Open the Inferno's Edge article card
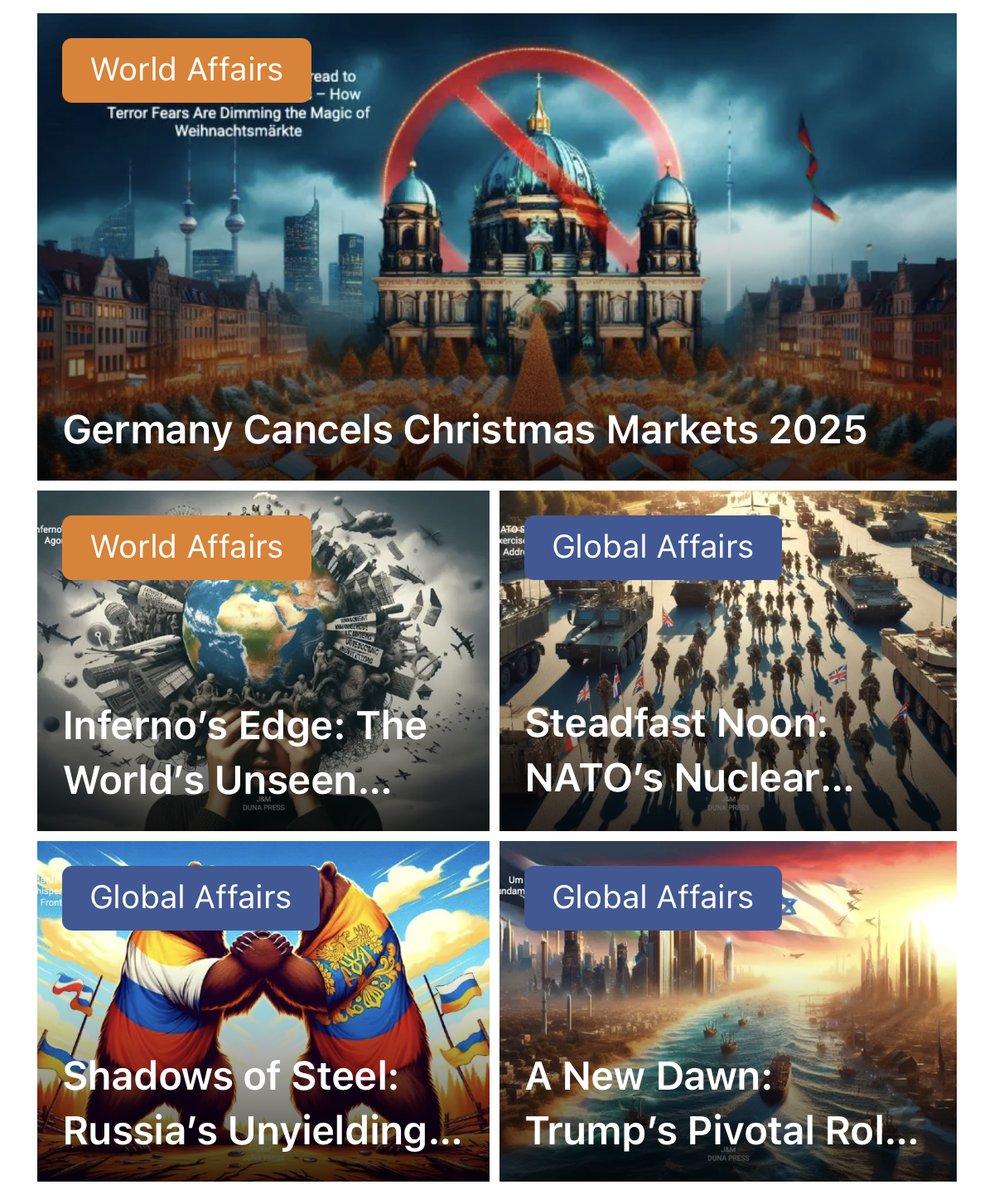The height and width of the screenshot is (1204, 999). coord(245,752)
